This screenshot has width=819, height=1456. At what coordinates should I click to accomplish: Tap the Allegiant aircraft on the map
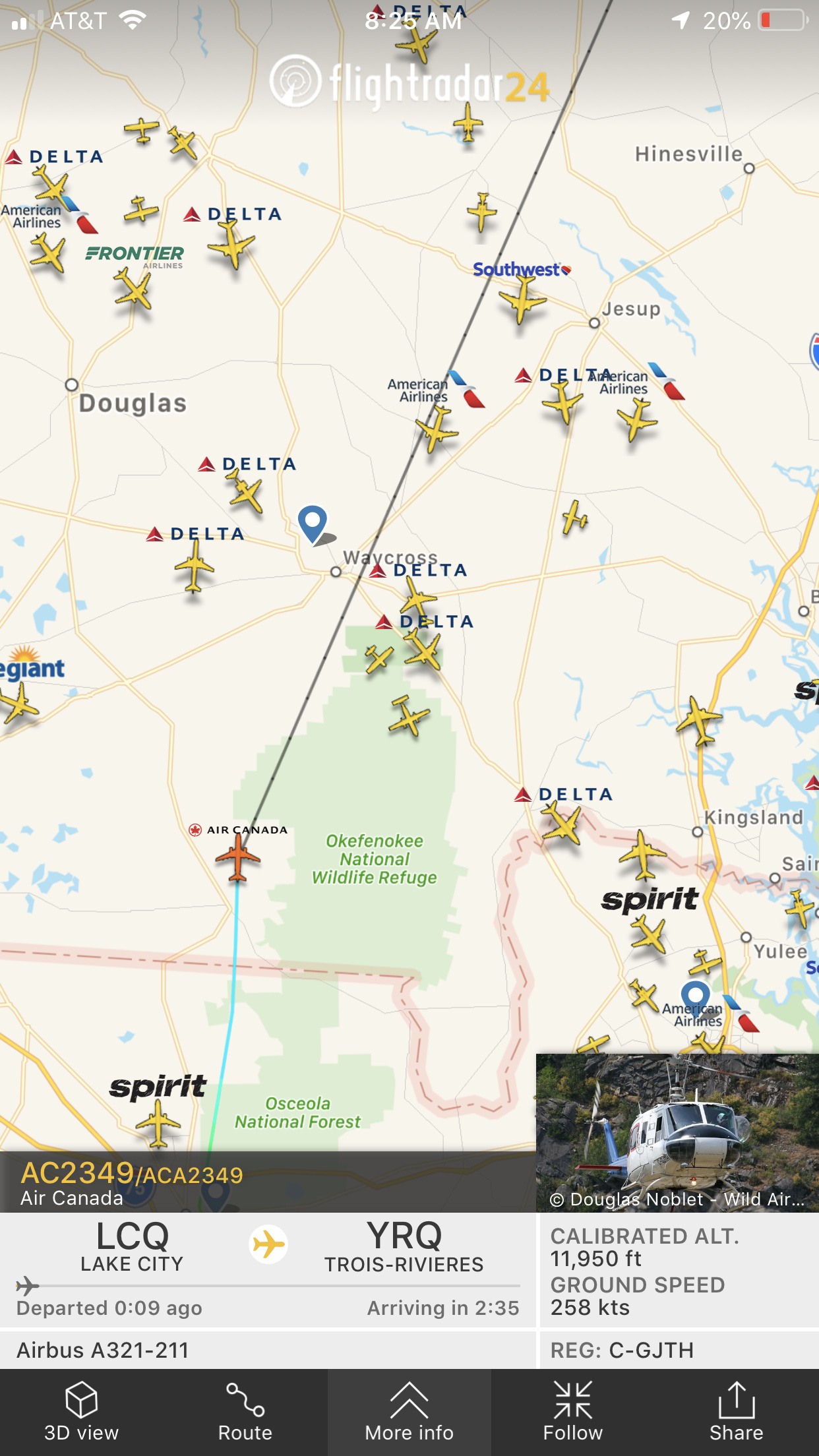[x=18, y=702]
